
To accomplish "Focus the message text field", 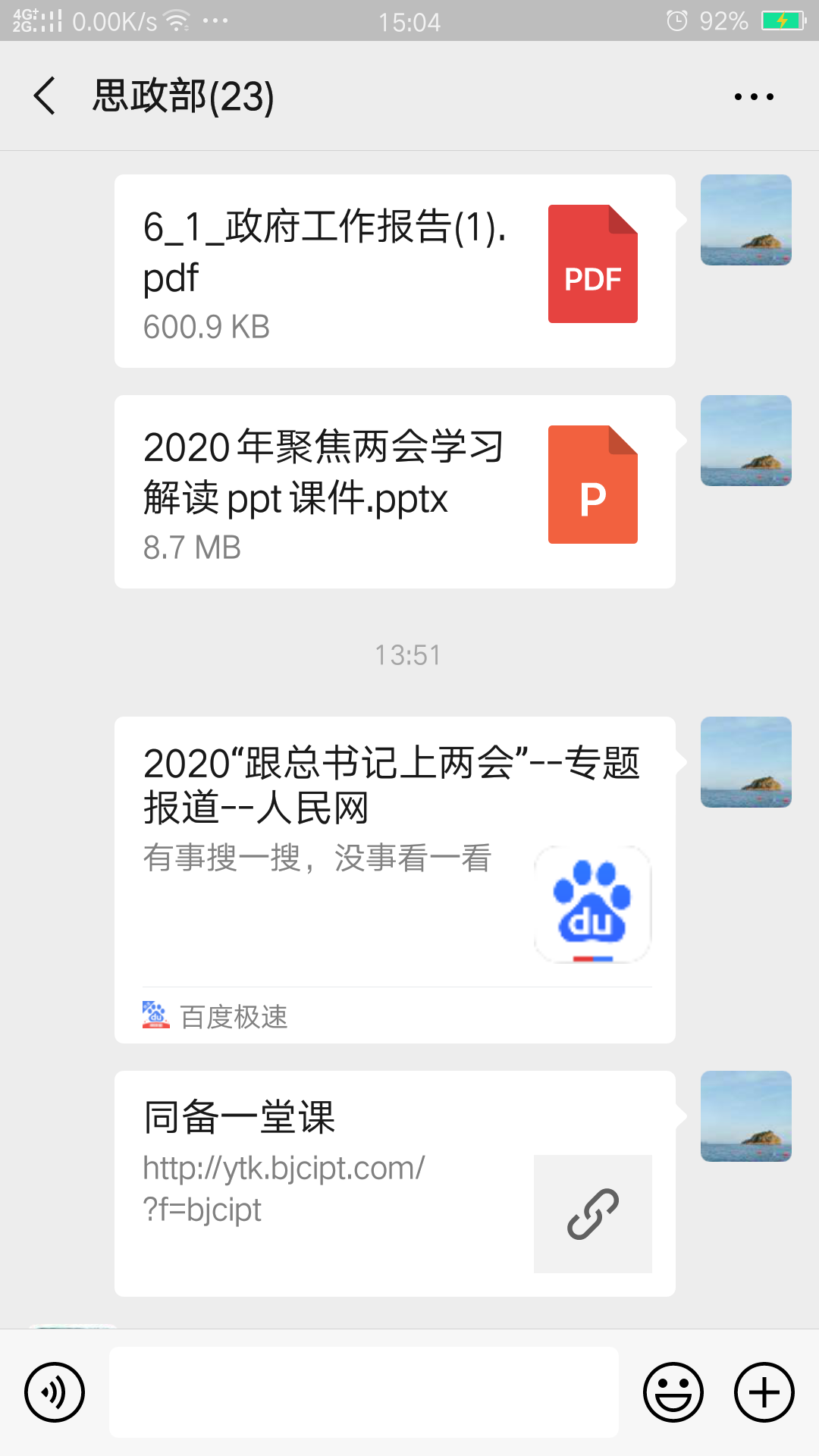I will (364, 1392).
